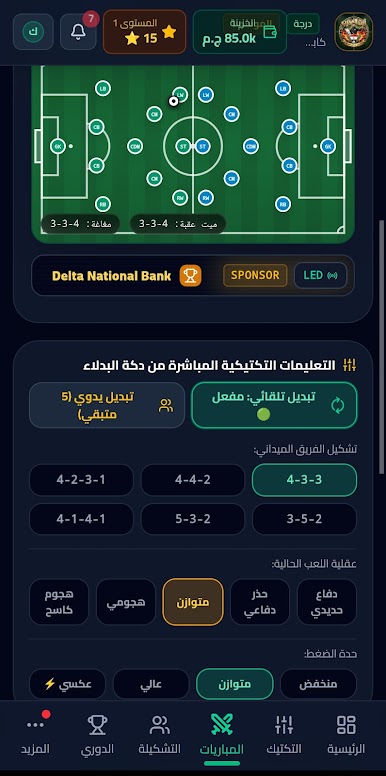The image size is (386, 776).
Task: Set mentality to هجومي
Action: (x=126, y=602)
